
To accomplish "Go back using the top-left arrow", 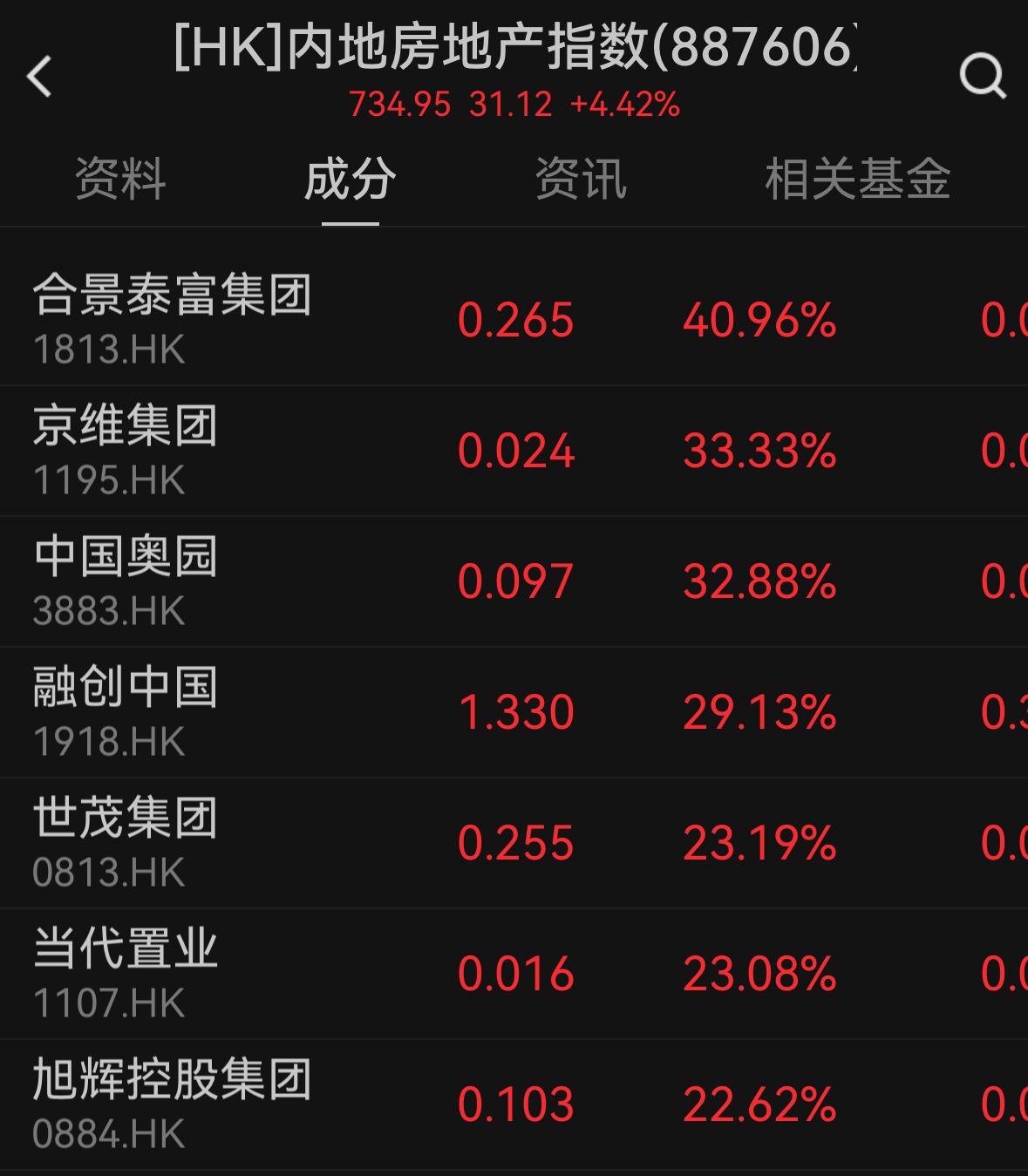I will coord(40,77).
